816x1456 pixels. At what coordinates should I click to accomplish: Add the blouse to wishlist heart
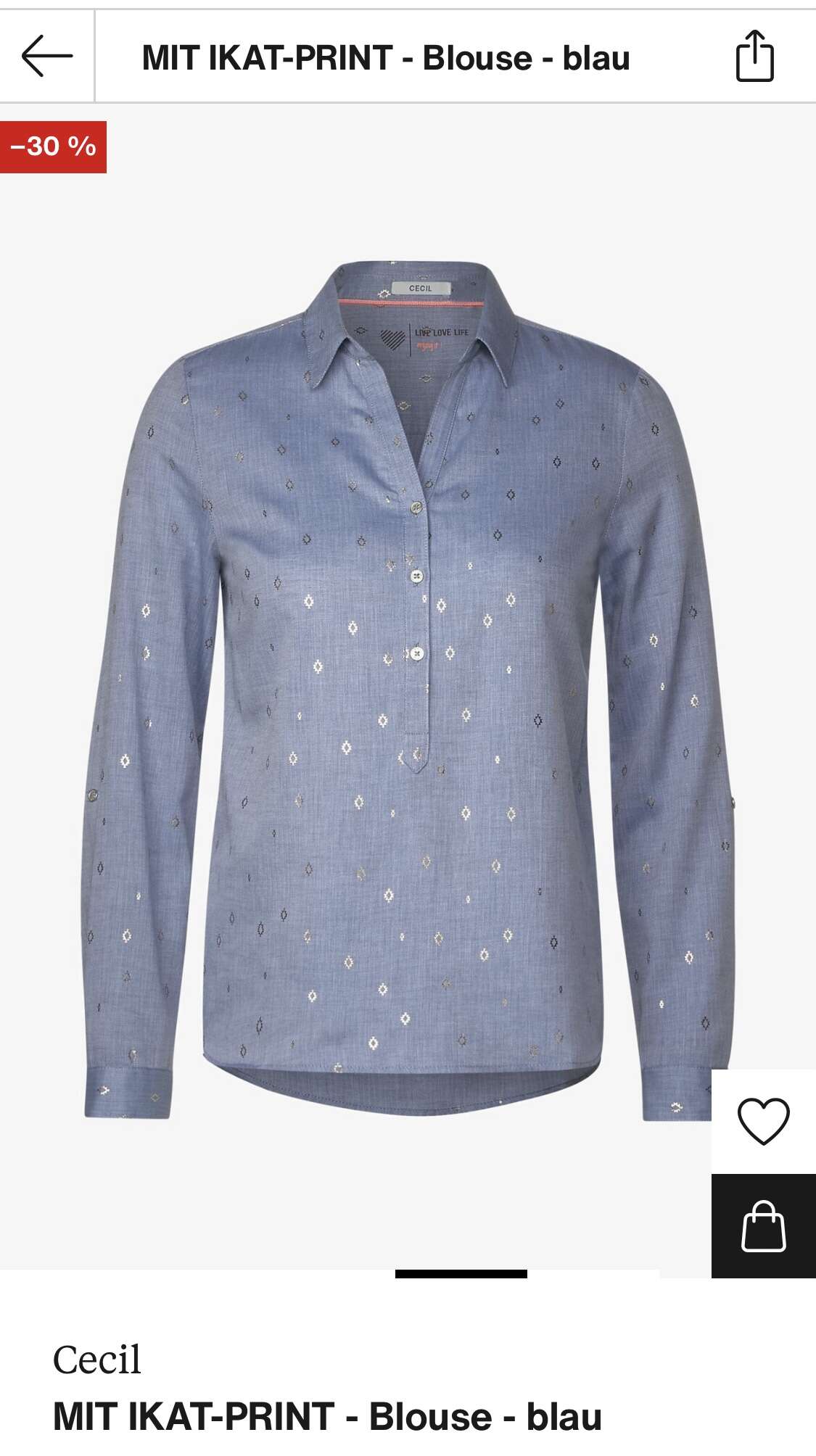[763, 1121]
